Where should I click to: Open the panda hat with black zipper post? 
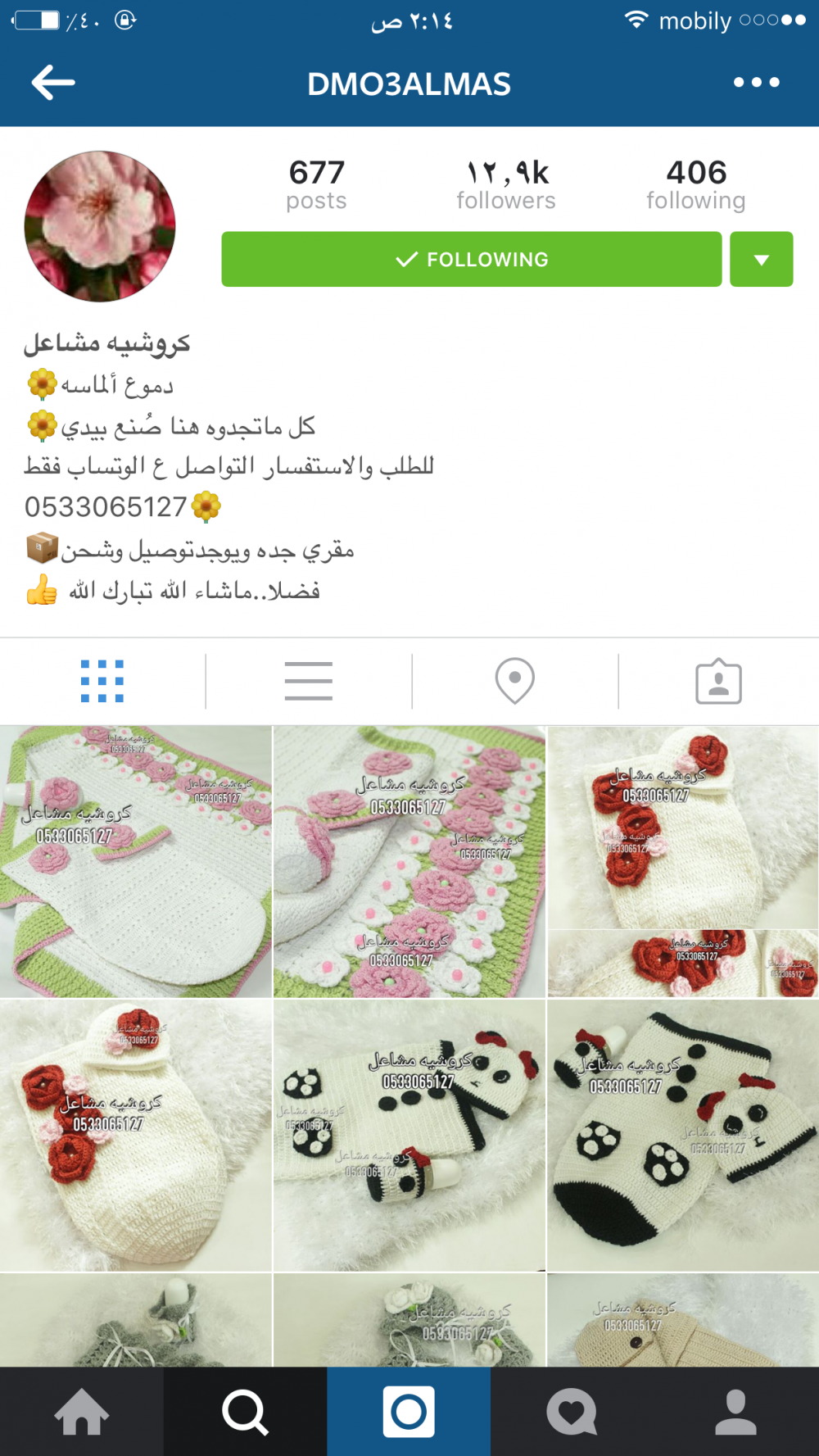tap(409, 1135)
